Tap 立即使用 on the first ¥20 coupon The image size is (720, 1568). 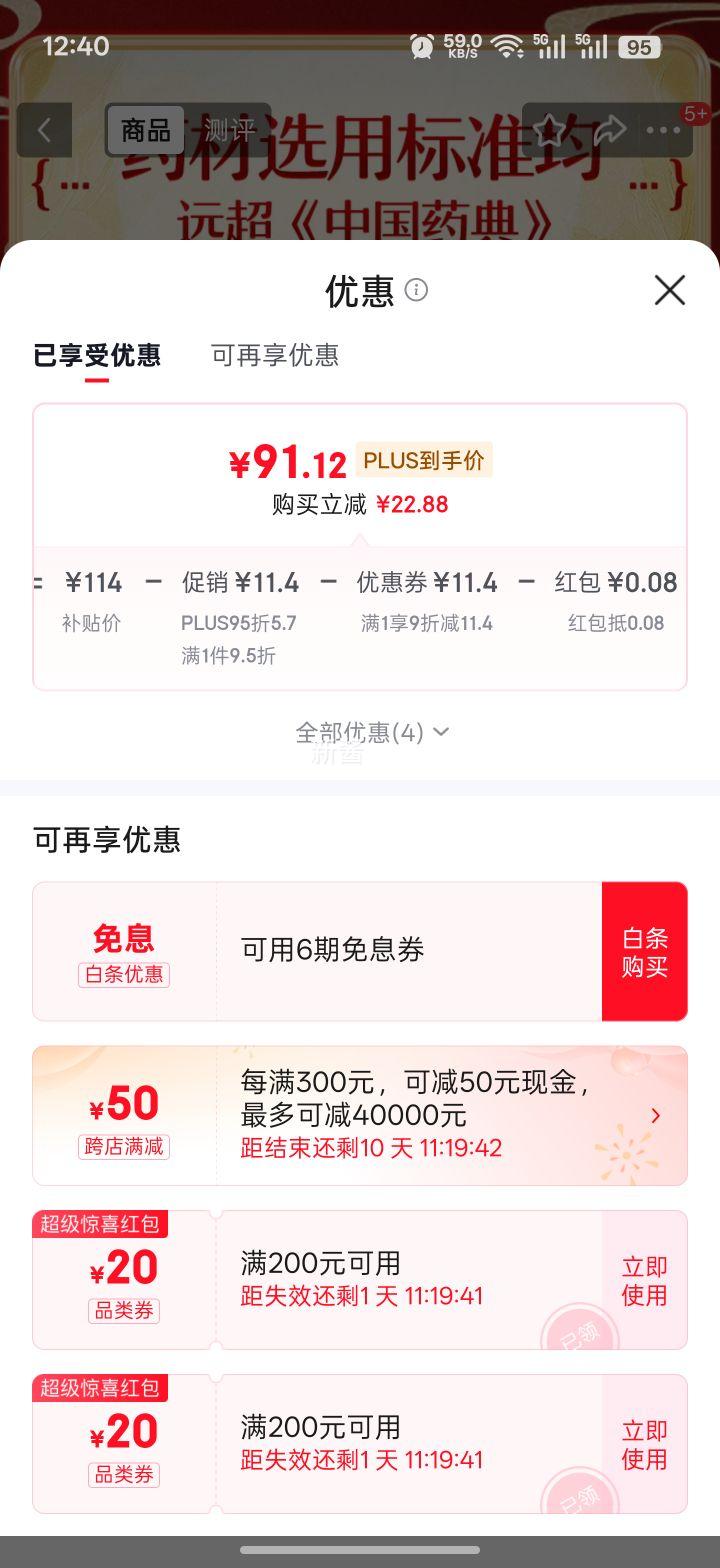point(645,1280)
